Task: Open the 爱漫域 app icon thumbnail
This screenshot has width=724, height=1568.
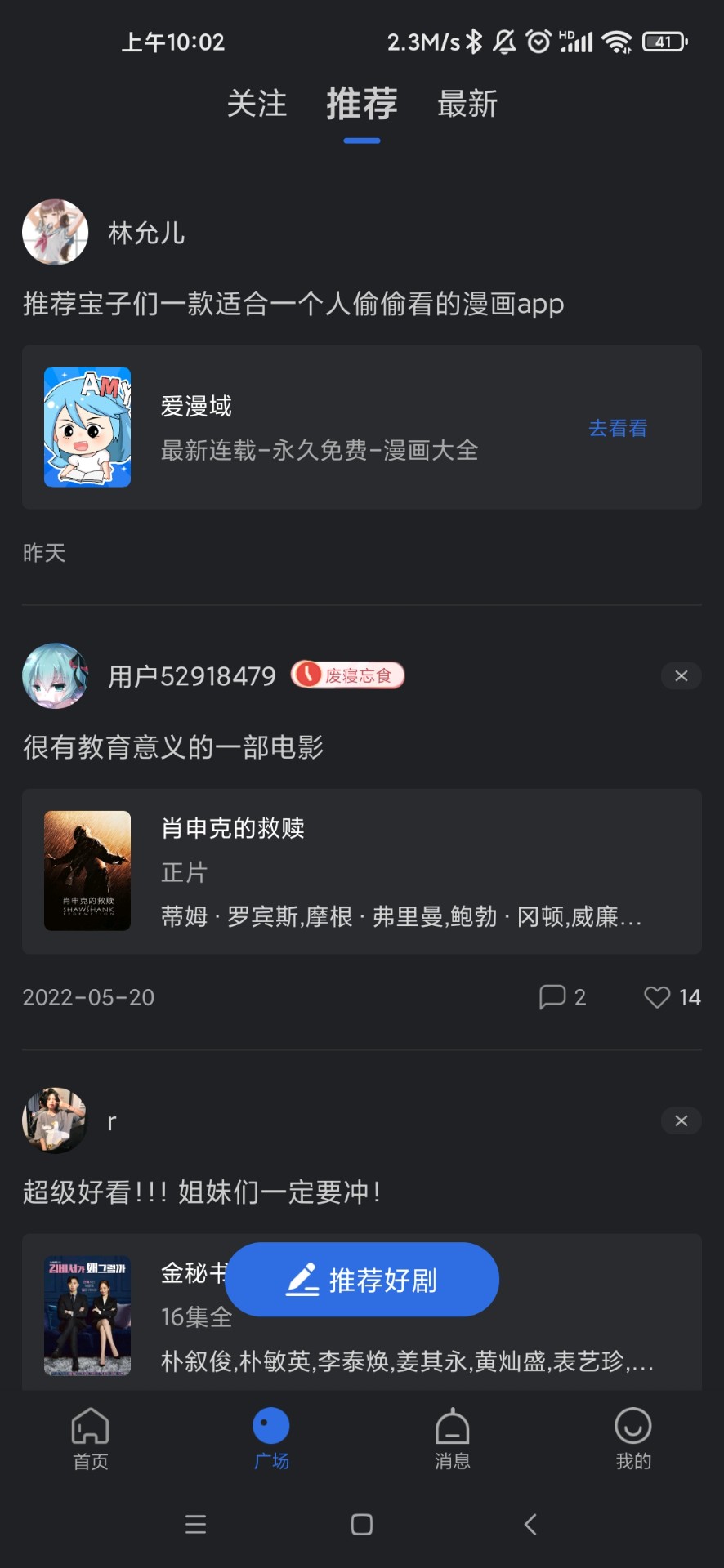Action: click(87, 425)
